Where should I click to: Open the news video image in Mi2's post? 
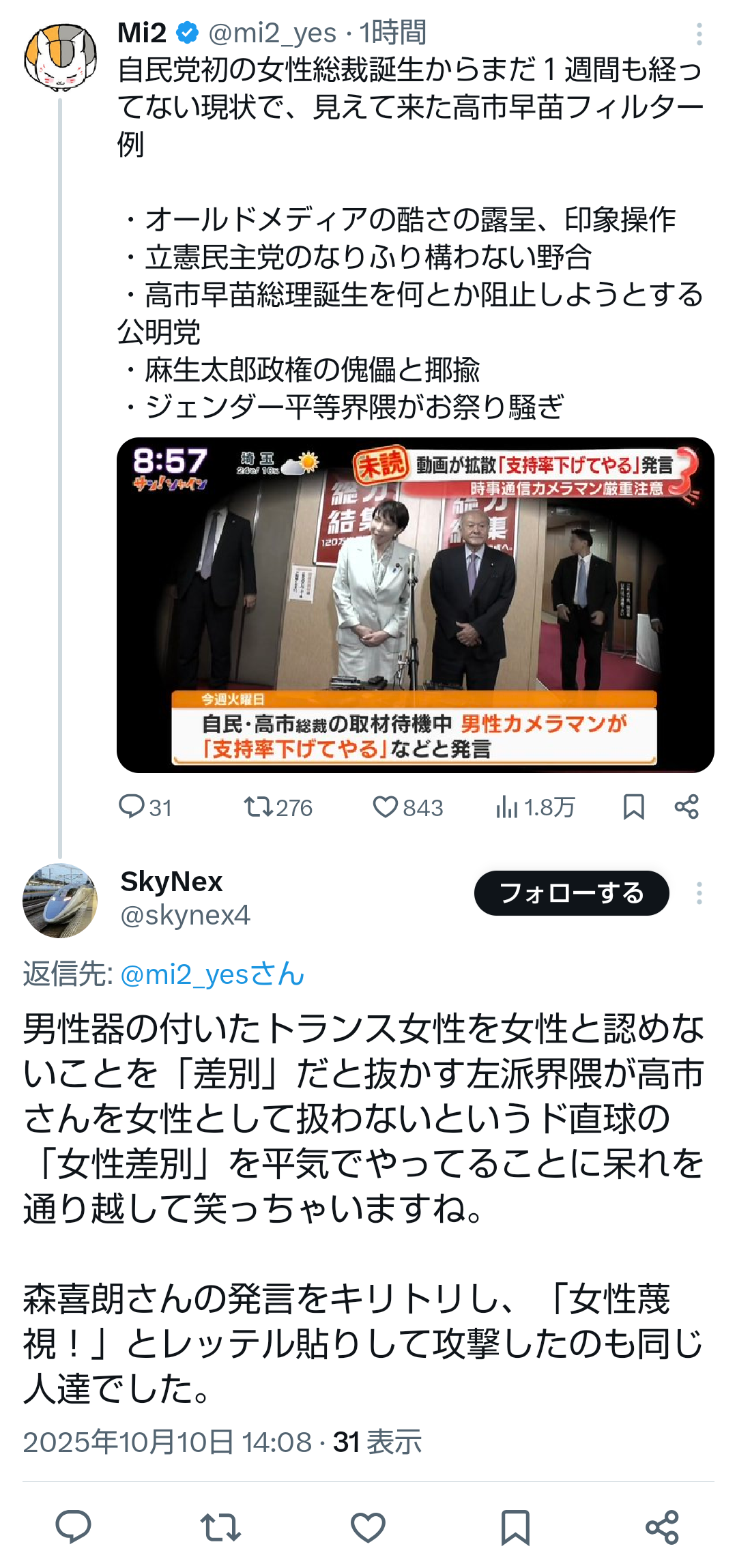click(415, 605)
